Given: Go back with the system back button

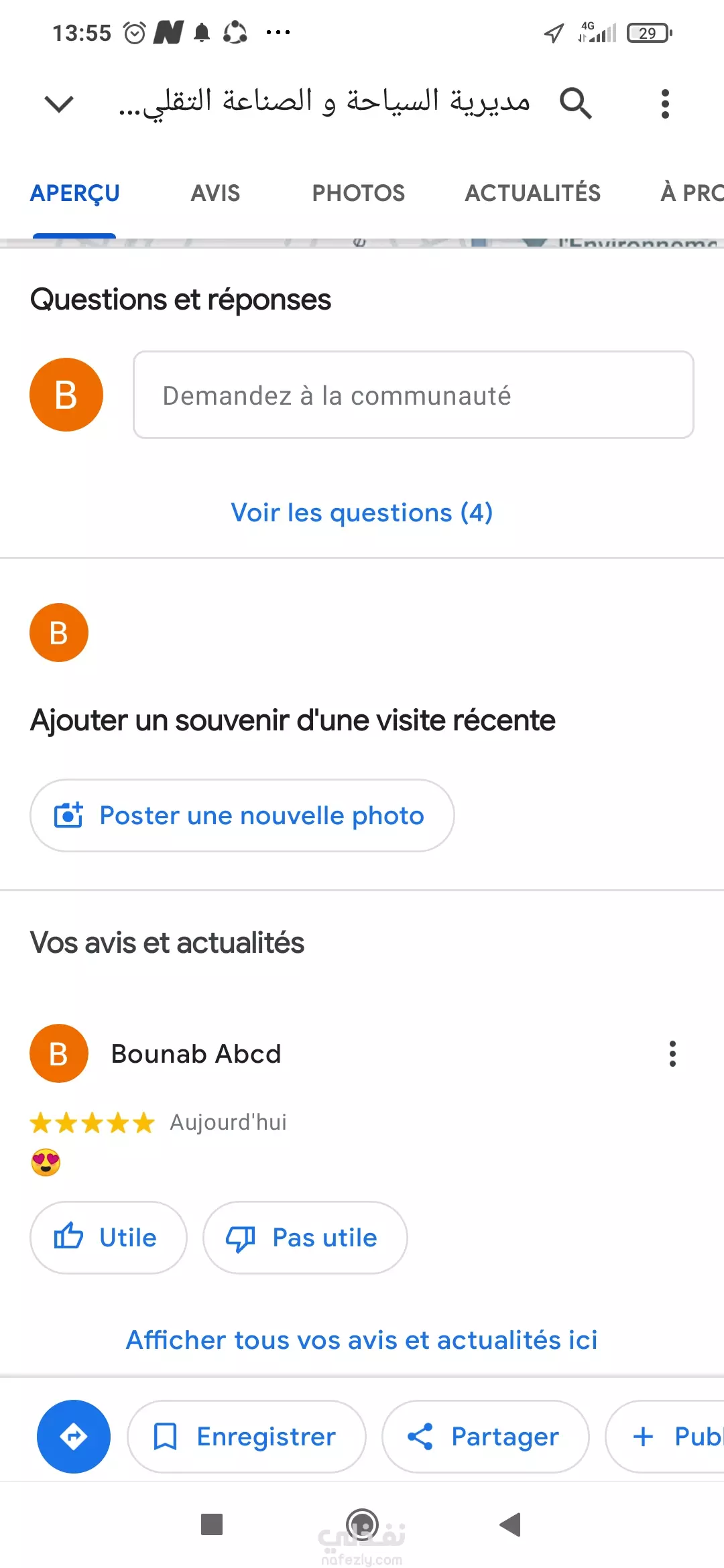Looking at the screenshot, I should coord(511,1525).
